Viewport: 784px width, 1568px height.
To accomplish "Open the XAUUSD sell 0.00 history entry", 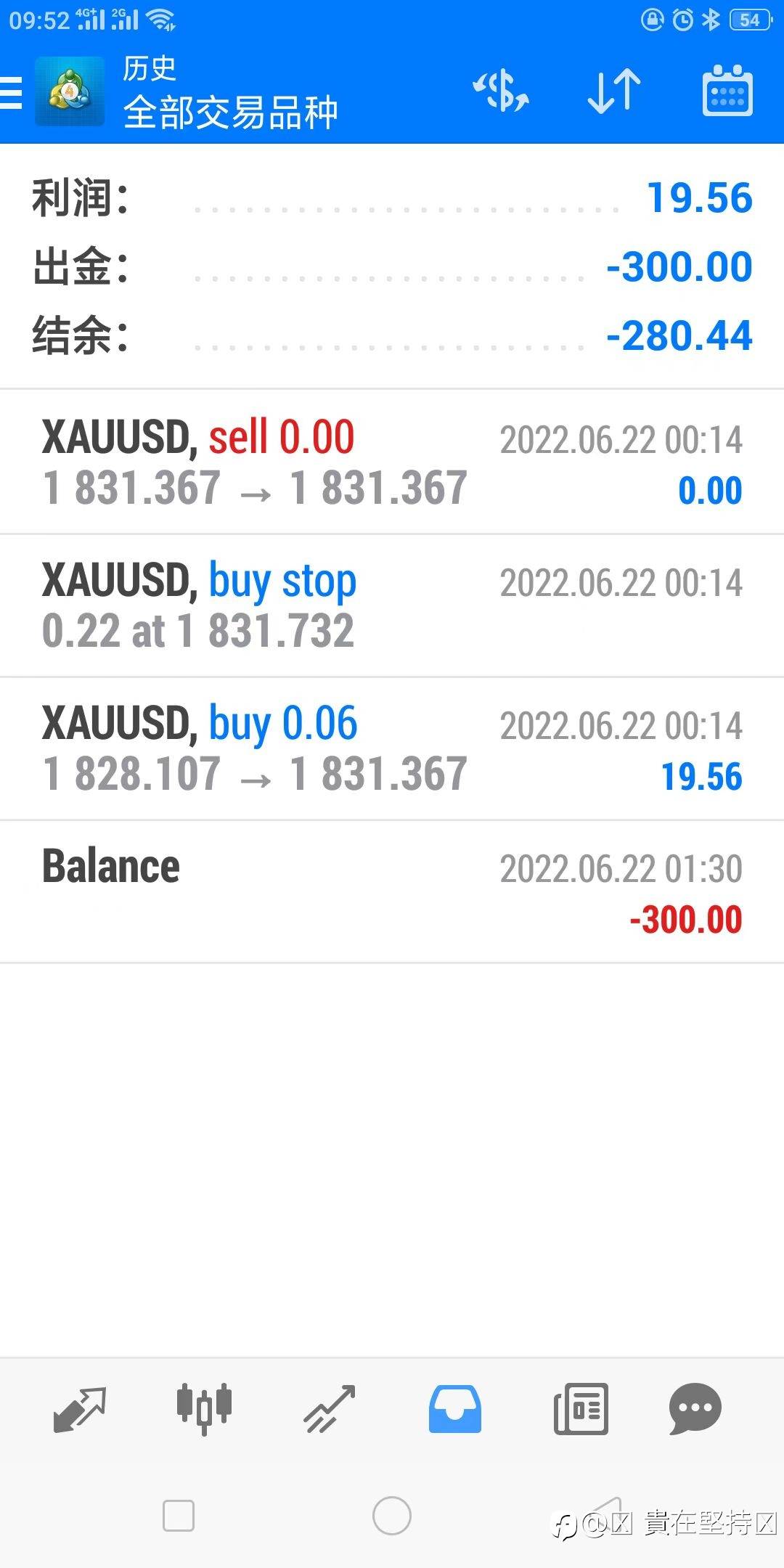I will 392,462.
